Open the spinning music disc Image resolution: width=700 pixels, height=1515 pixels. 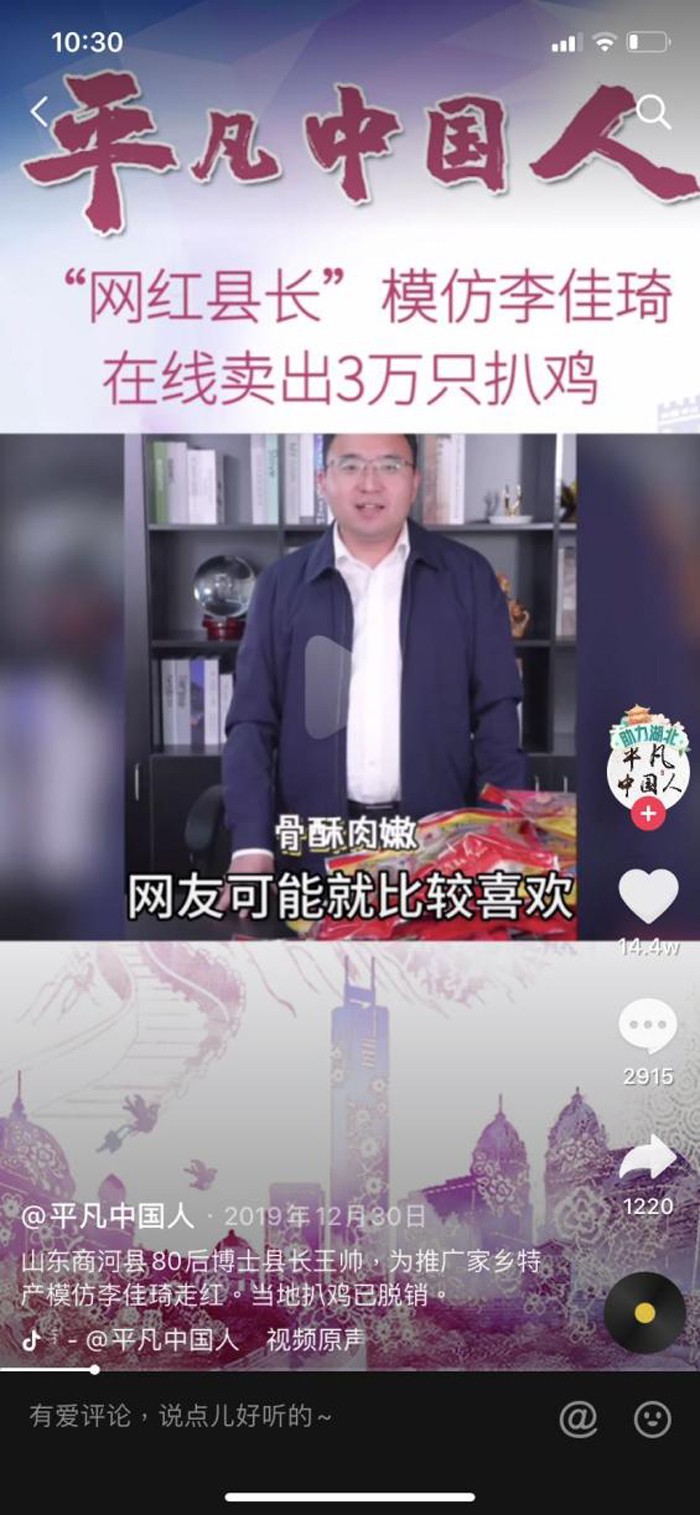[645, 1312]
